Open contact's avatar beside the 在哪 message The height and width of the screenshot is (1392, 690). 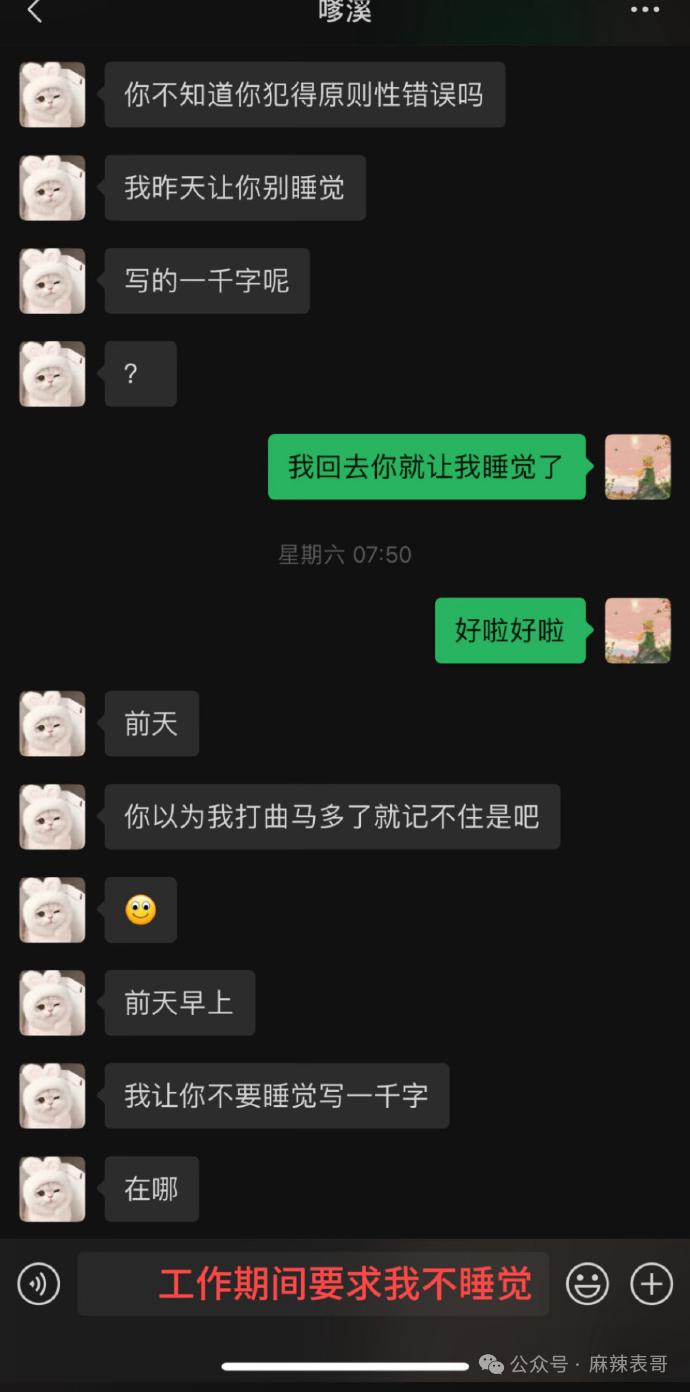click(52, 1189)
